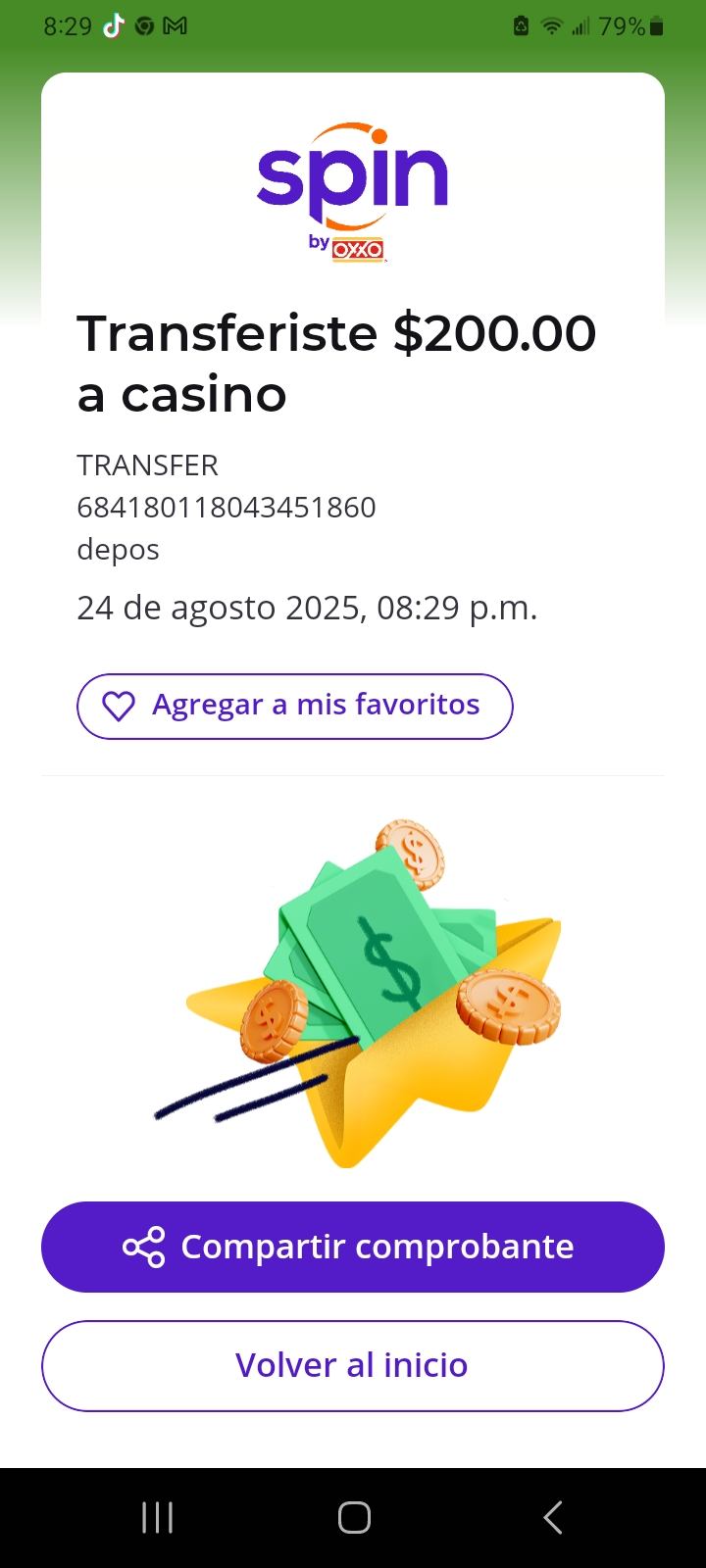Tap the heart icon next to Agregar a mis favoritos
Screen dimensions: 706x1568
click(119, 706)
